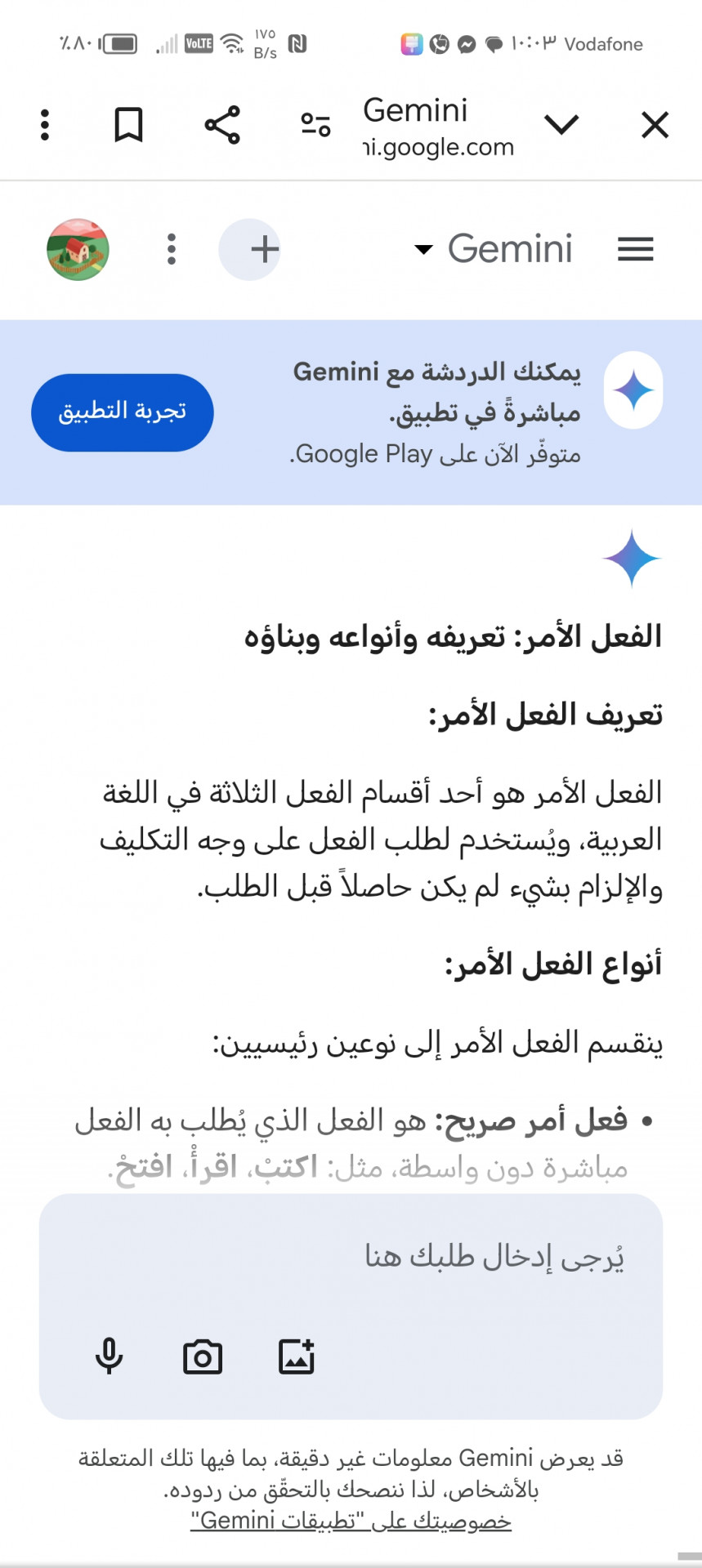Open the browser overflow menu
The height and width of the screenshot is (1568, 702).
point(45,125)
